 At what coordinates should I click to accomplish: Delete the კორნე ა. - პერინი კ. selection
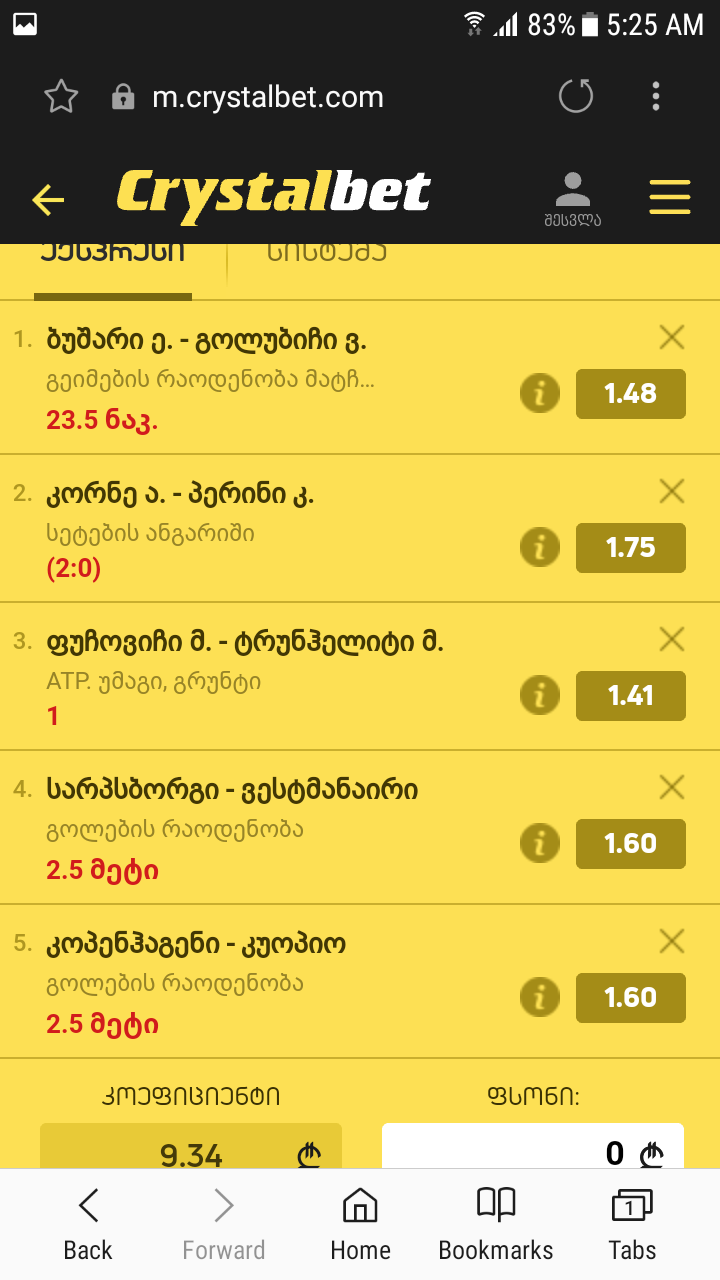point(671,491)
